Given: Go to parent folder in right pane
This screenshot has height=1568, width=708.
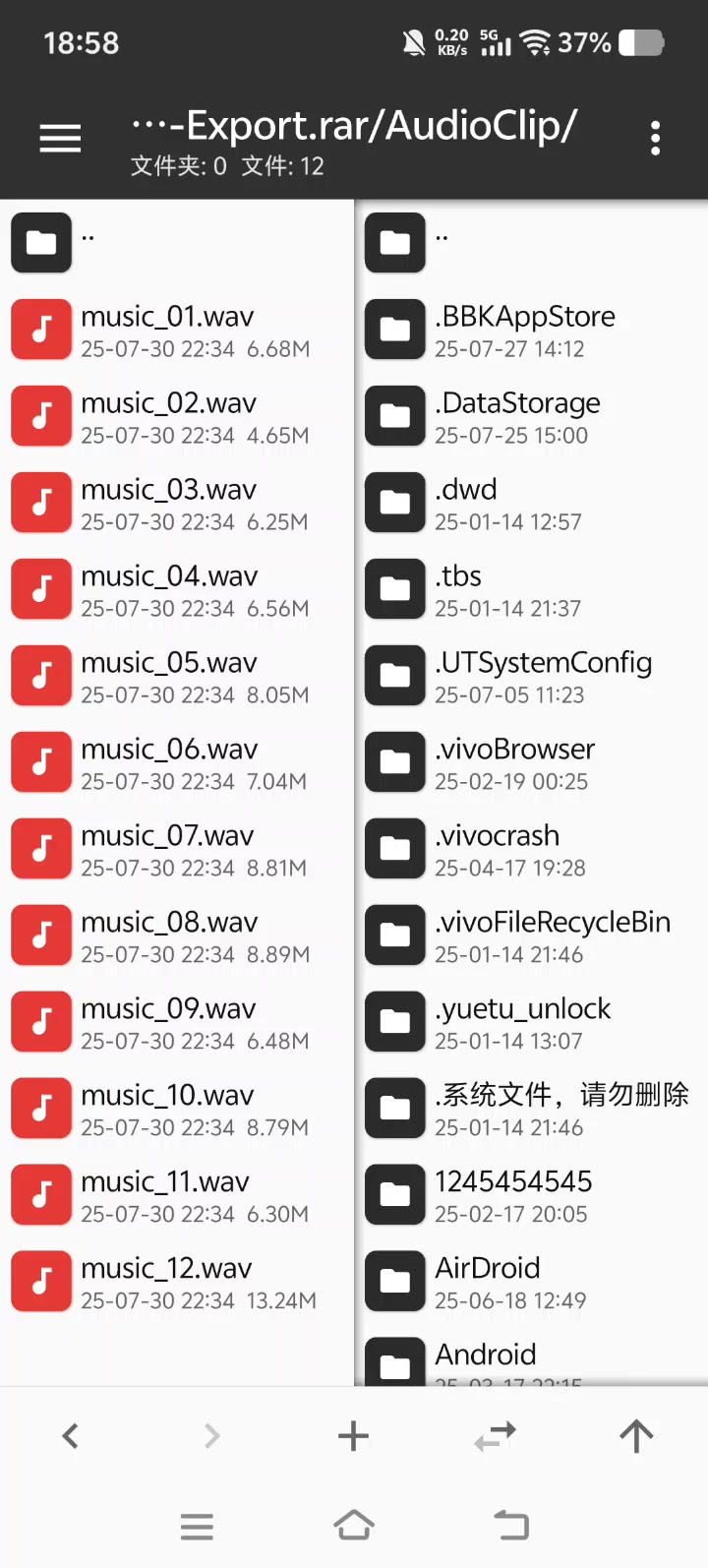Looking at the screenshot, I should point(531,243).
